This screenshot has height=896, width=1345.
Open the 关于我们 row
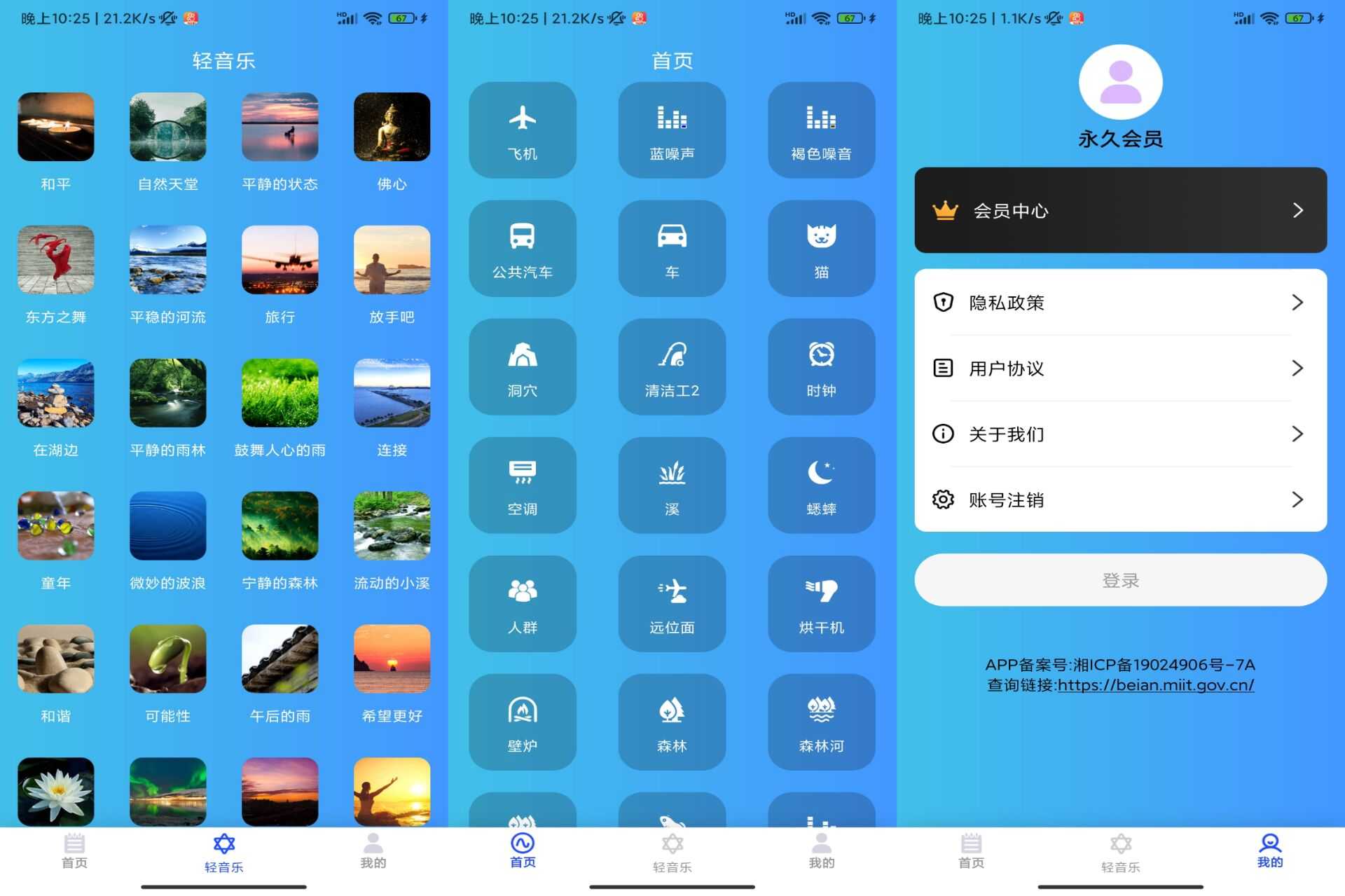pos(1119,434)
